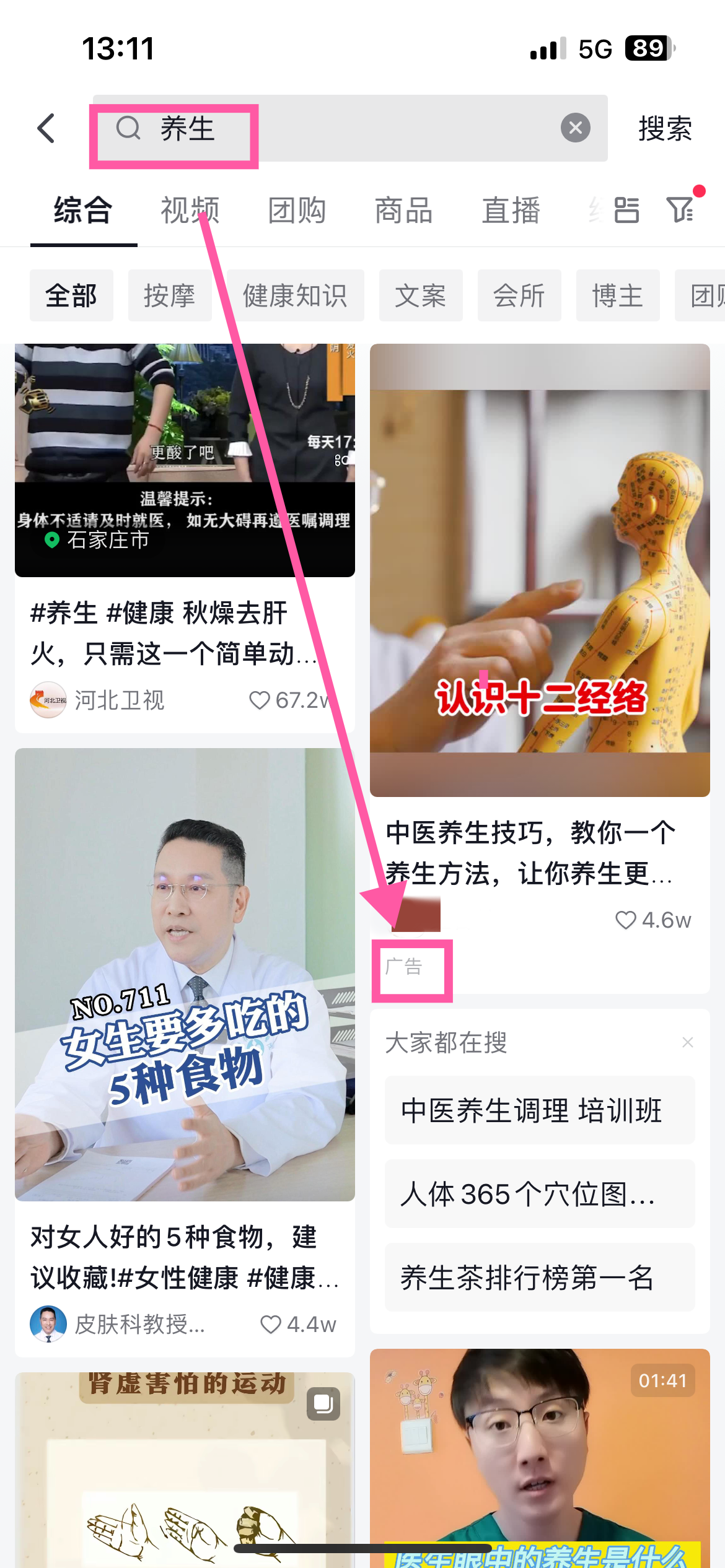Switch to the 视频 tab
Screen dimensions: 725x1568
tap(190, 211)
